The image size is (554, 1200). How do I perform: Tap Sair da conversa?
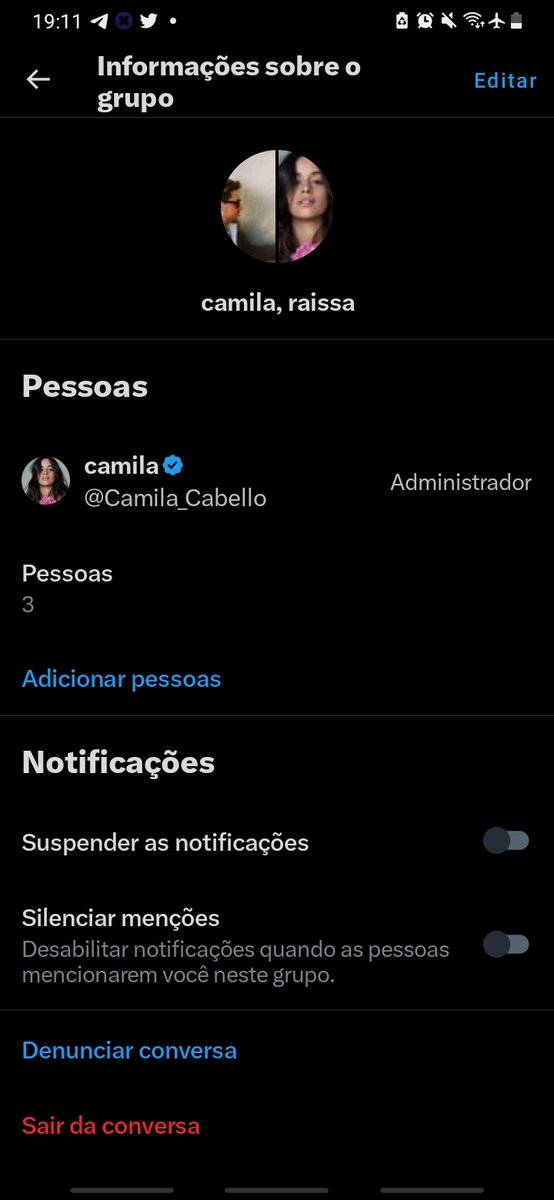coord(111,1126)
